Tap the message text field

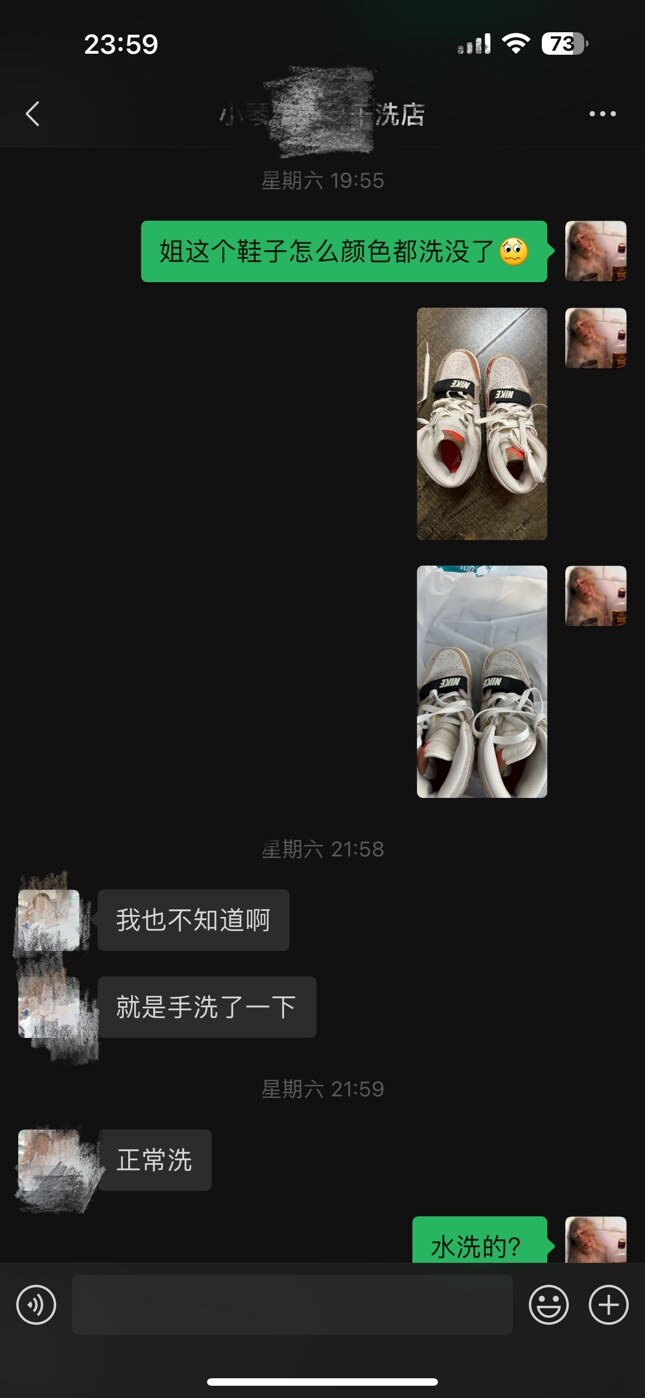[292, 1304]
